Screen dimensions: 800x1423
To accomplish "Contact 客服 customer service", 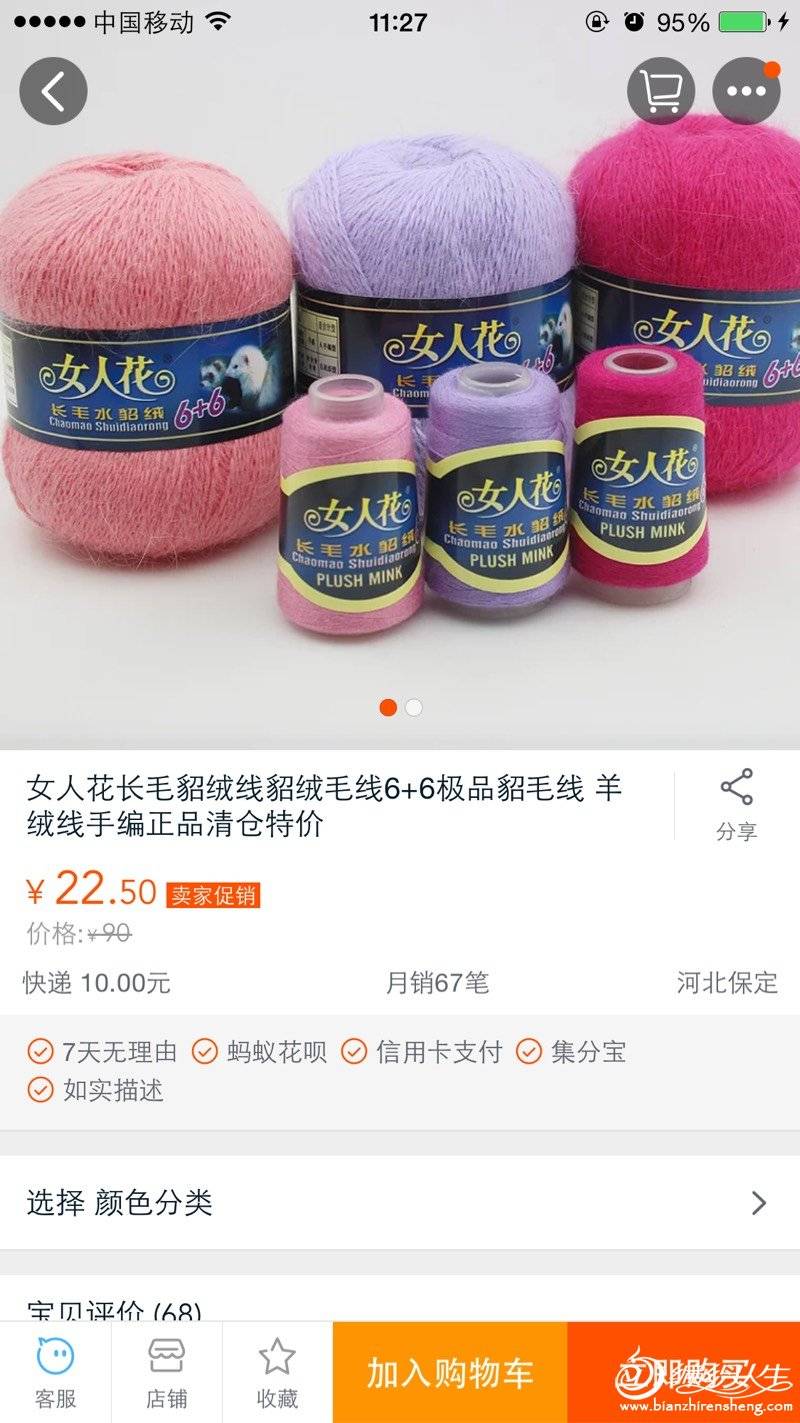I will click(x=55, y=1372).
